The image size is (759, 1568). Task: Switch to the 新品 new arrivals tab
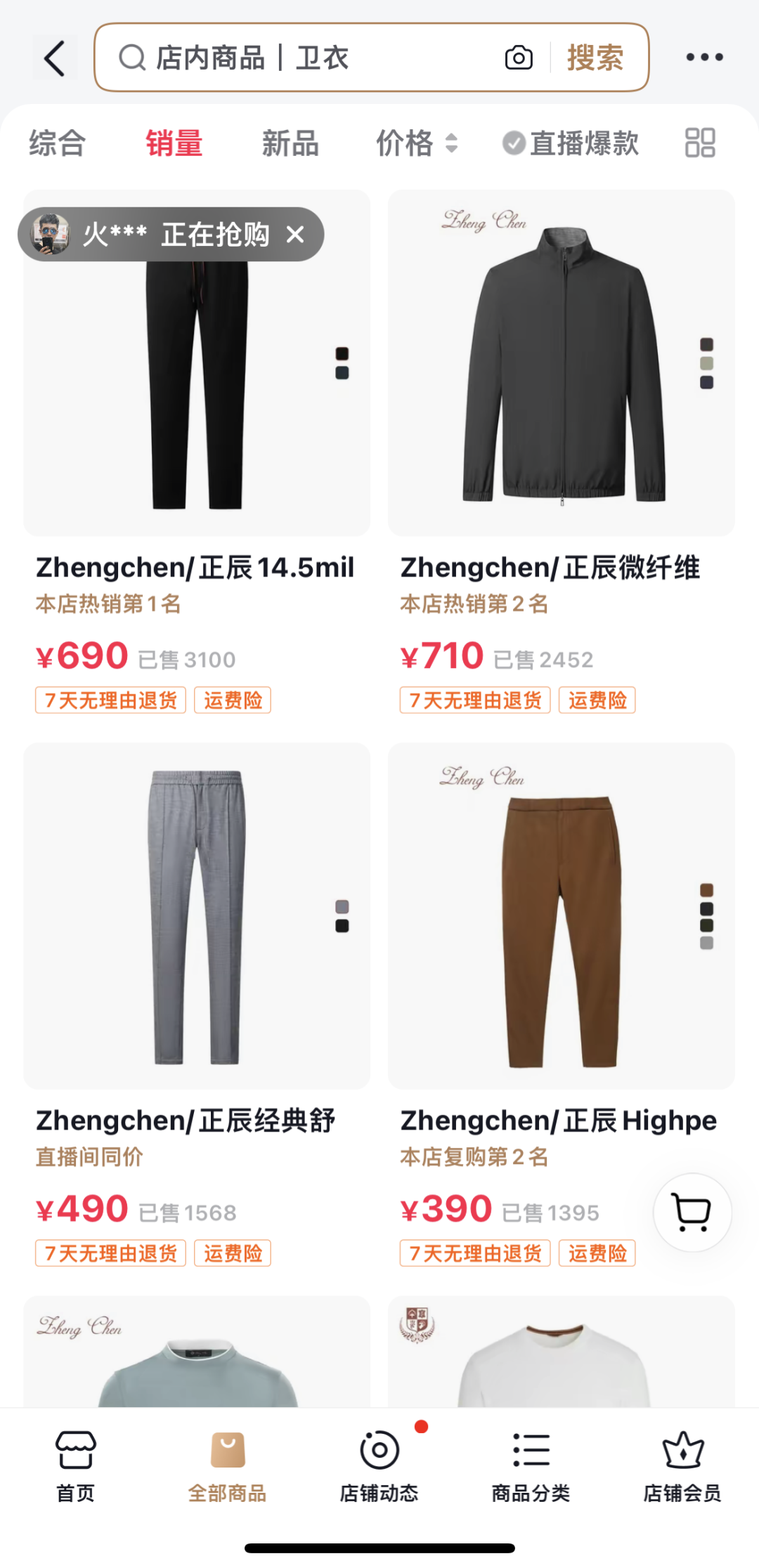[290, 143]
